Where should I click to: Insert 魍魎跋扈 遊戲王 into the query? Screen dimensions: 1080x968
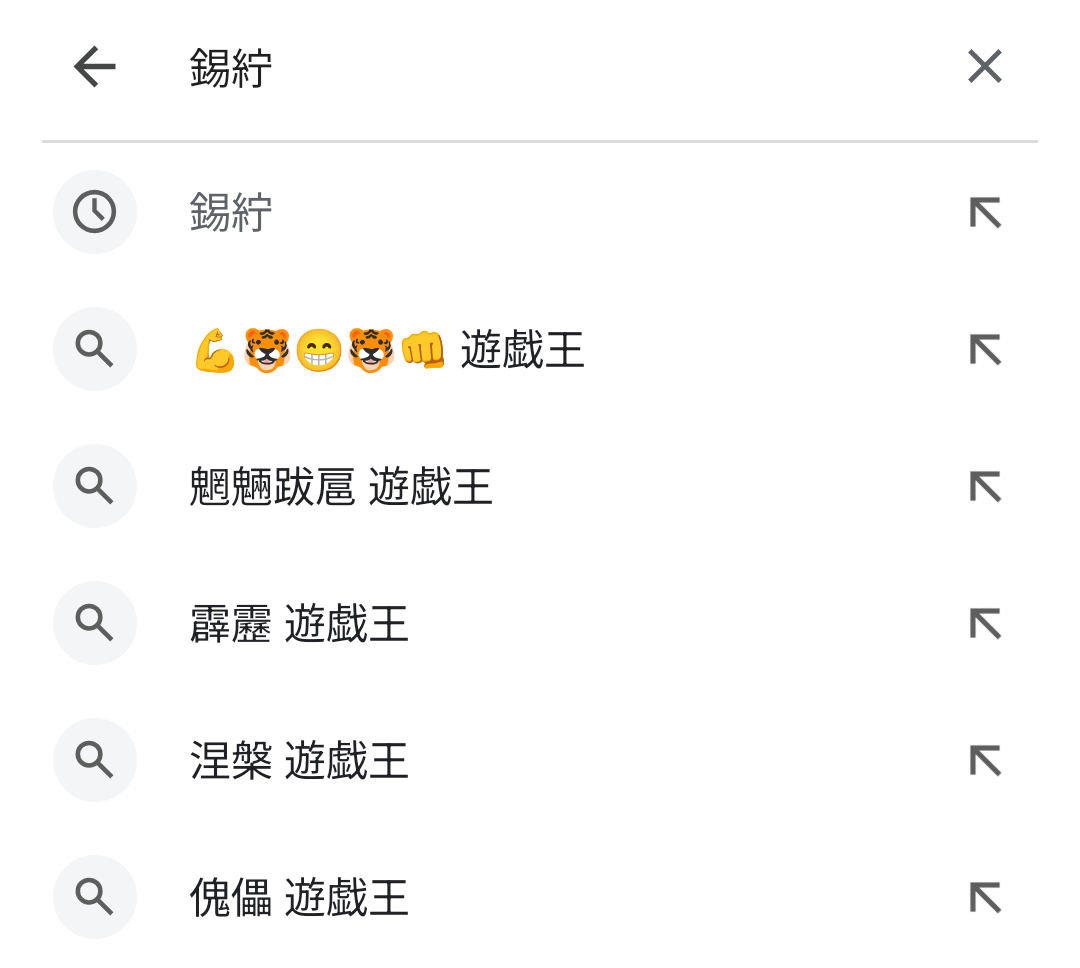tap(984, 487)
